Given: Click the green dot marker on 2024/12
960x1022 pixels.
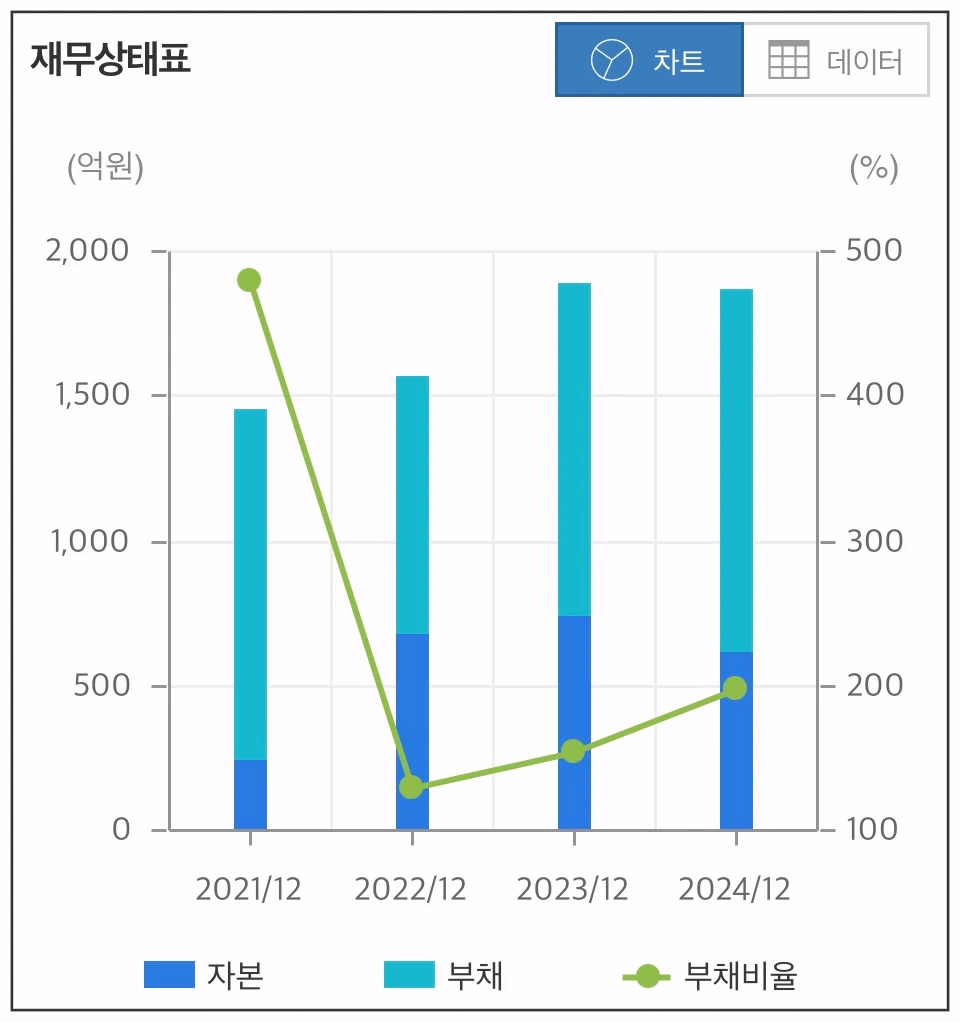Looking at the screenshot, I should pyautogui.click(x=735, y=688).
